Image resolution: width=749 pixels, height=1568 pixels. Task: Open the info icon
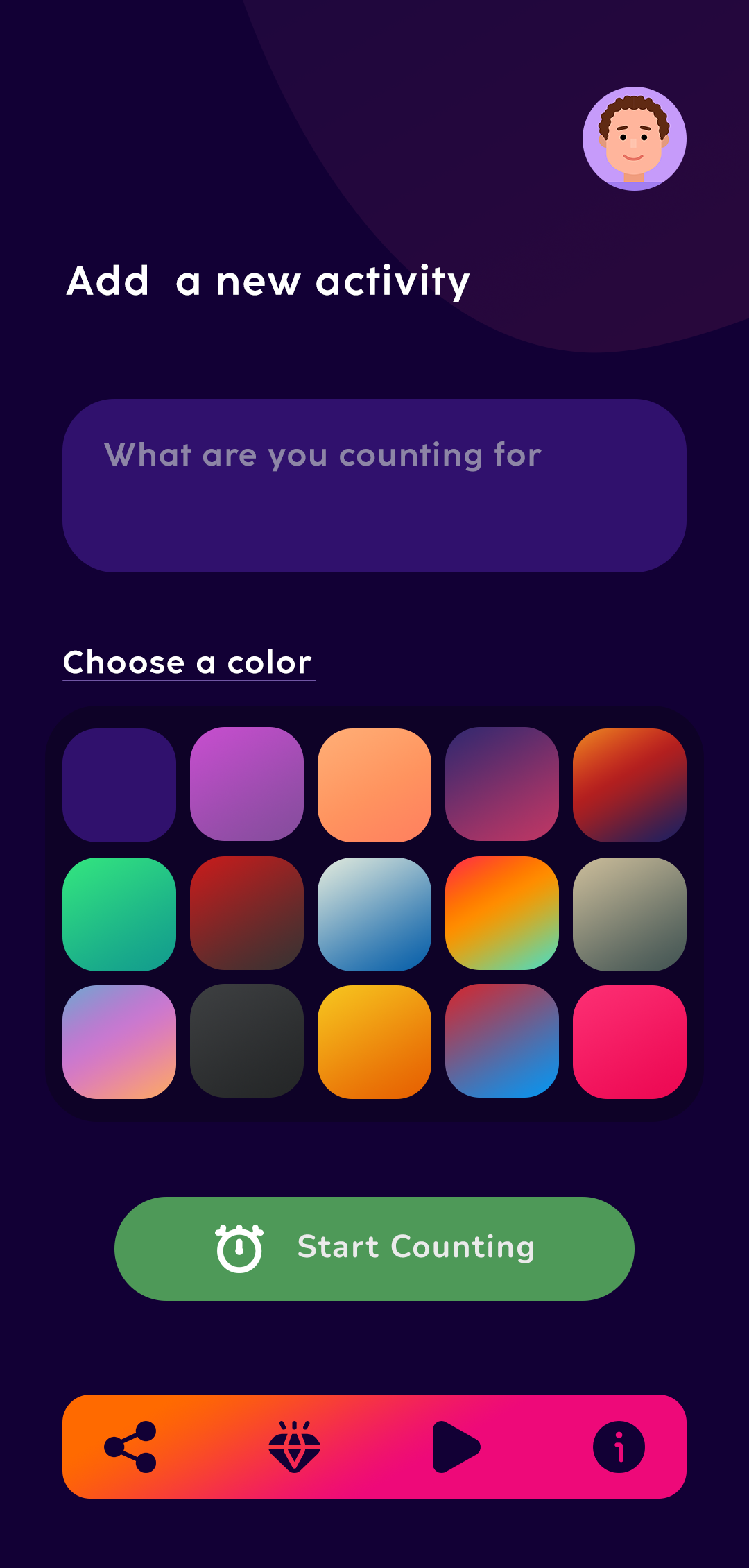pyautogui.click(x=619, y=1447)
